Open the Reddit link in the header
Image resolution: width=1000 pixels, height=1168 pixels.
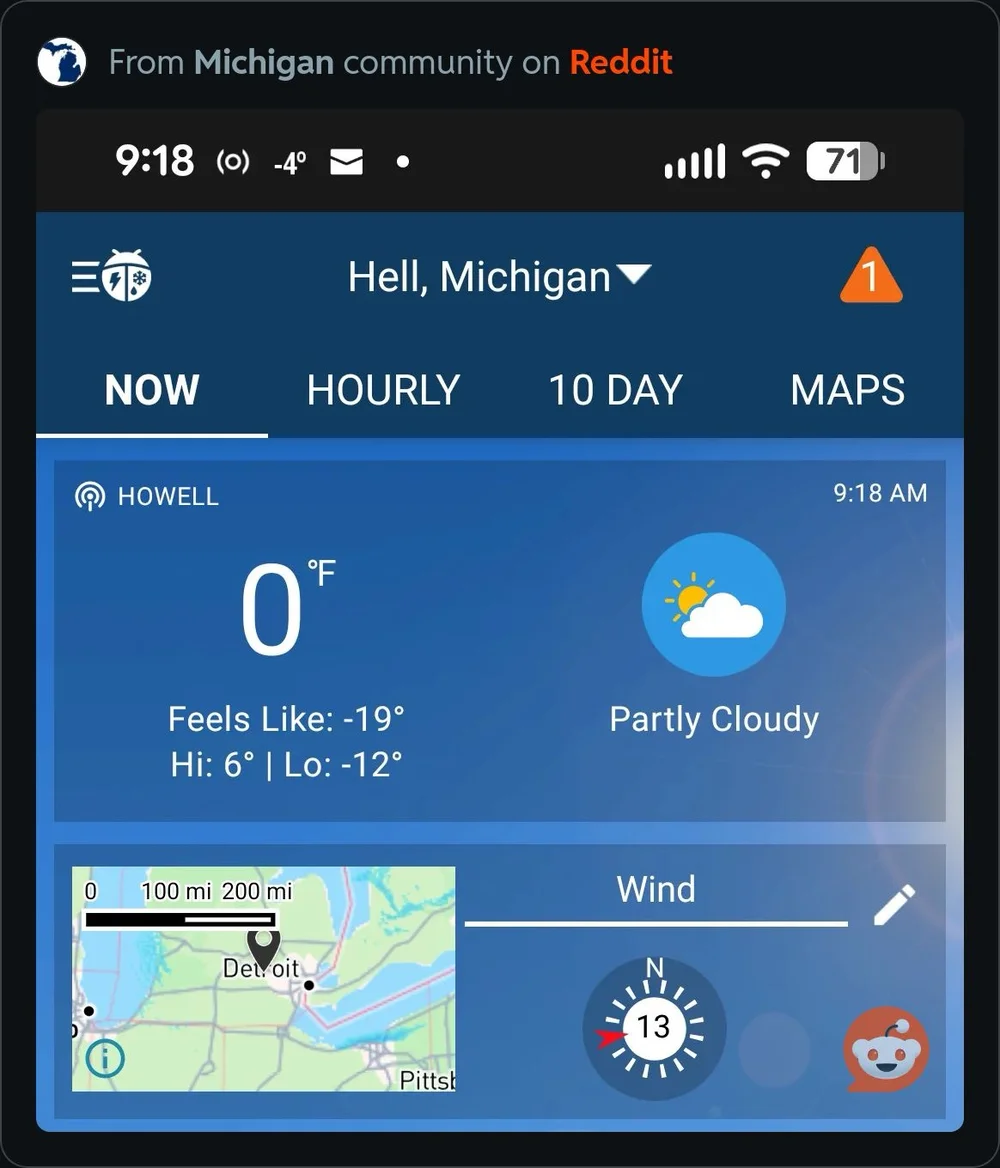point(620,62)
